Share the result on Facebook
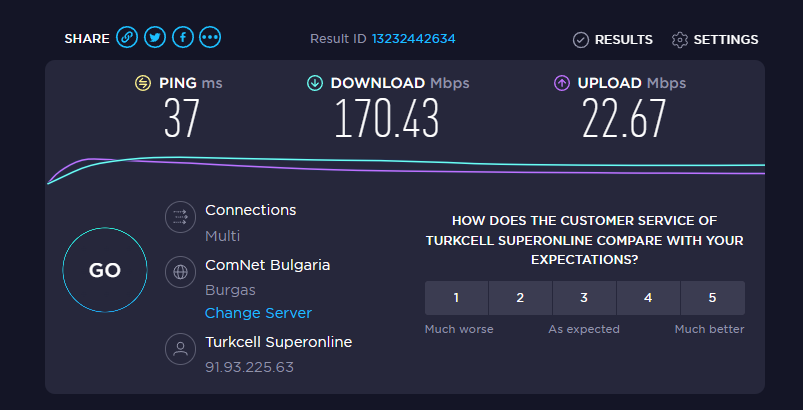803x410 pixels. 182,38
